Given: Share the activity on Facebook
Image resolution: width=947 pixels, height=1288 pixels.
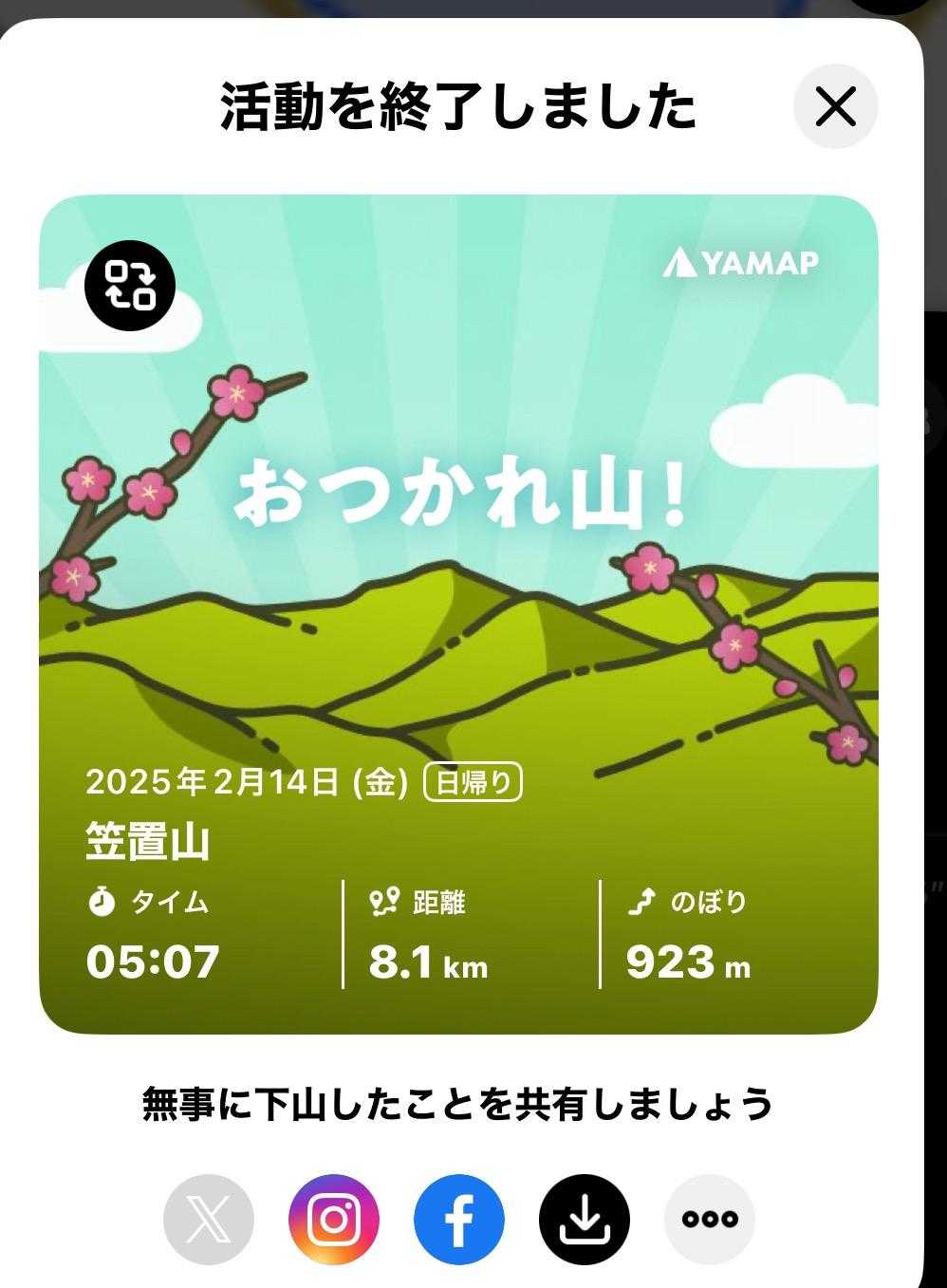Looking at the screenshot, I should tap(458, 1219).
